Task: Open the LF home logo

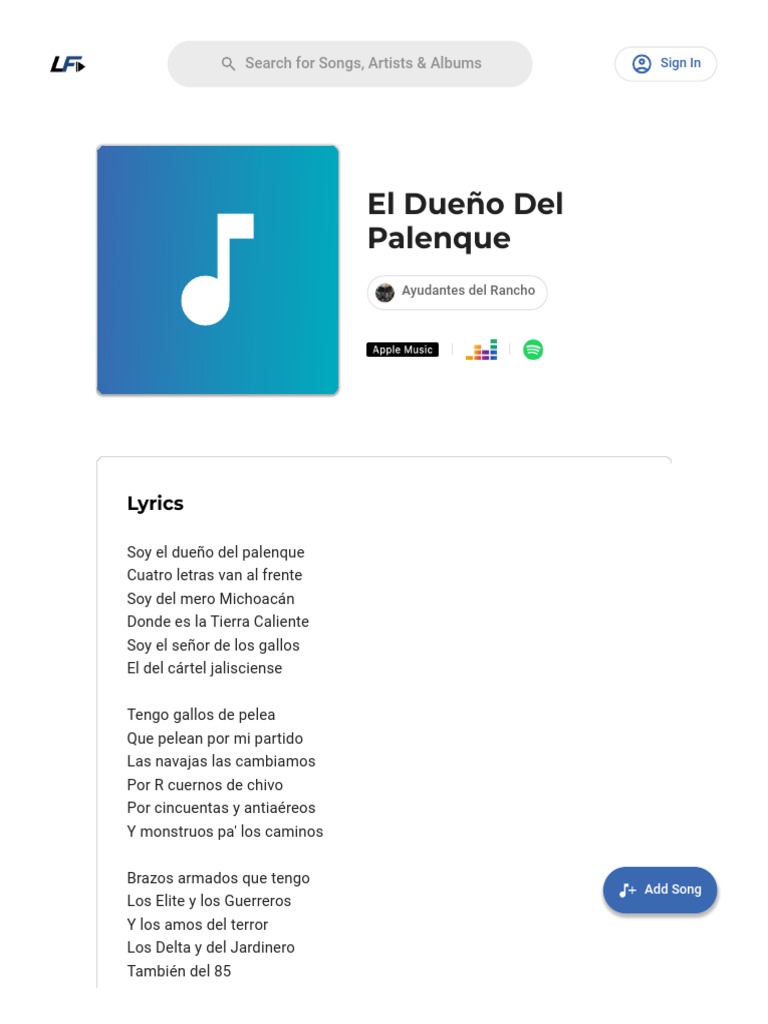Action: point(68,64)
